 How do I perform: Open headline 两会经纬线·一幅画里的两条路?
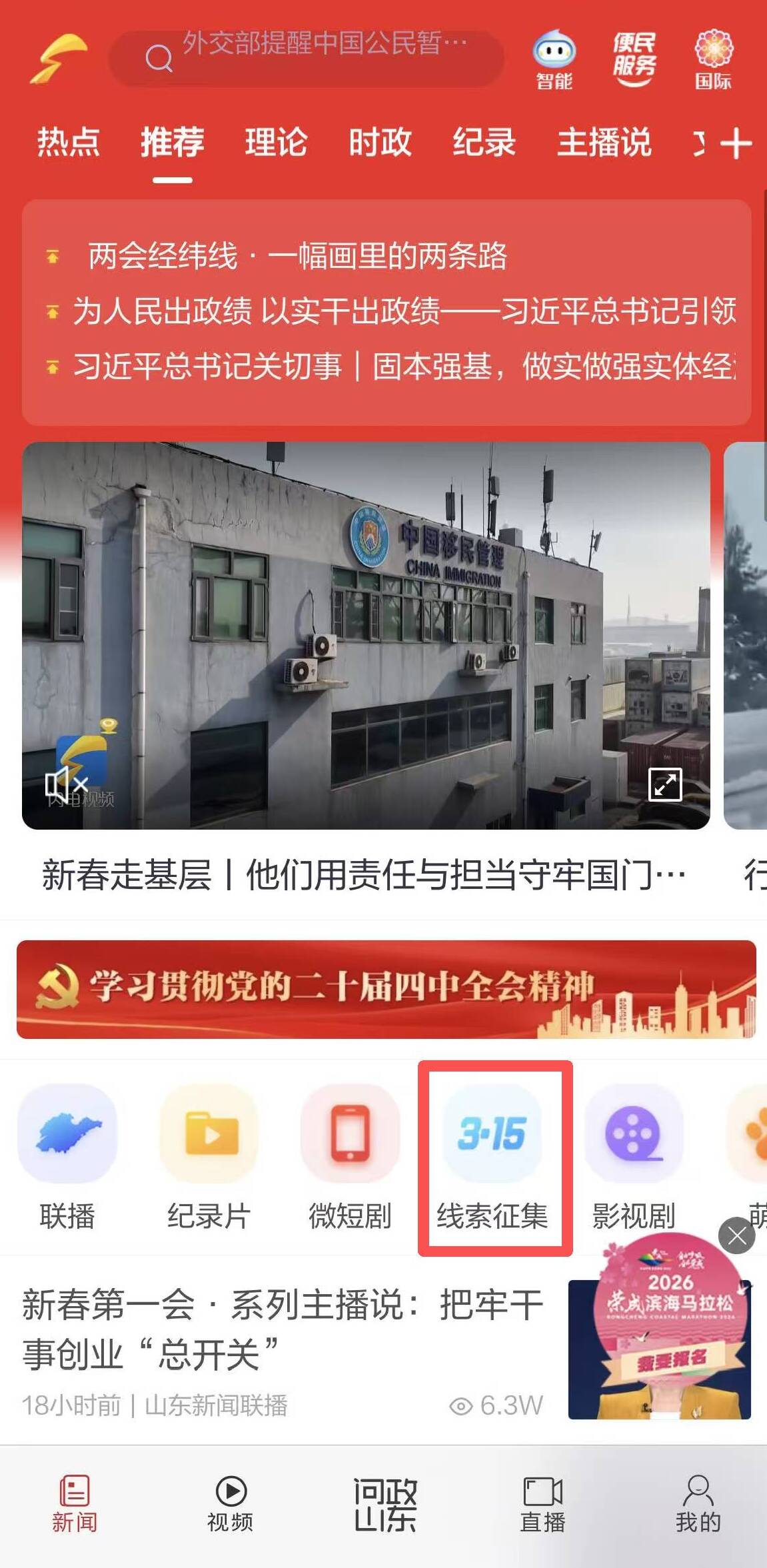pyautogui.click(x=297, y=256)
